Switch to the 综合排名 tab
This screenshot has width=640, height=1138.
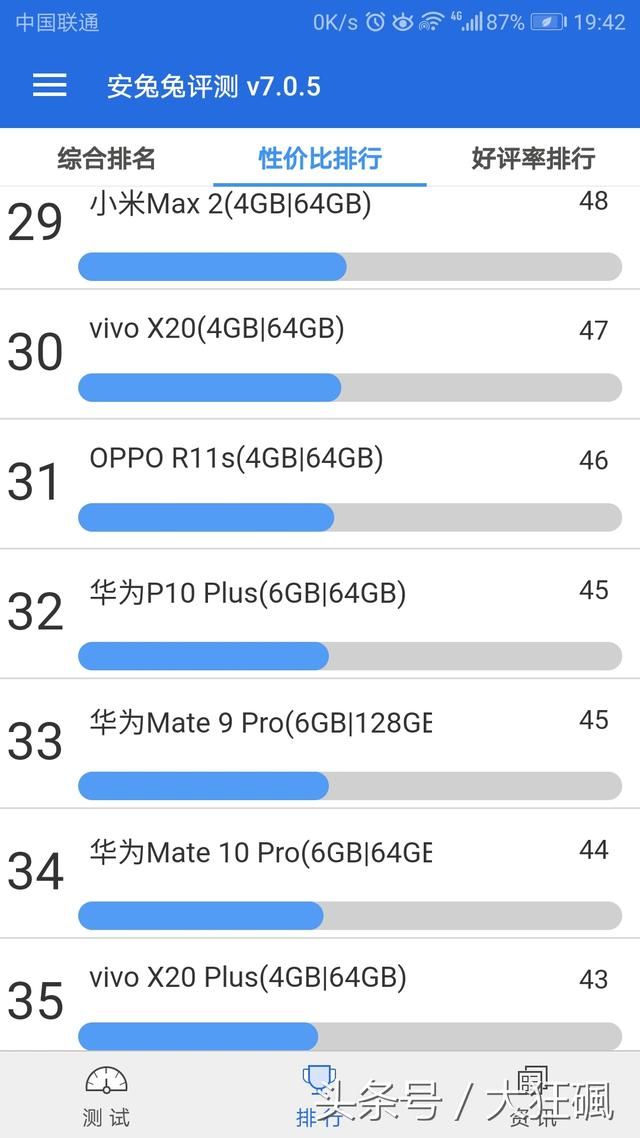107,158
